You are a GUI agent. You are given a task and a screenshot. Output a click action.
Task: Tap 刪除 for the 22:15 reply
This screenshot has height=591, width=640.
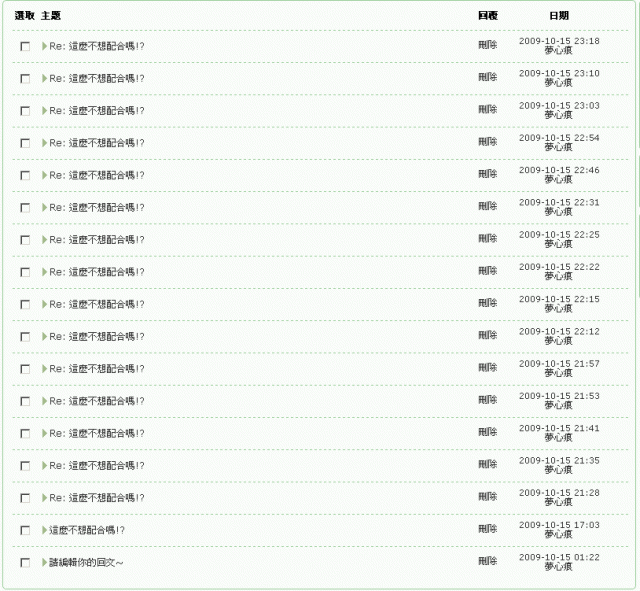pyautogui.click(x=487, y=304)
